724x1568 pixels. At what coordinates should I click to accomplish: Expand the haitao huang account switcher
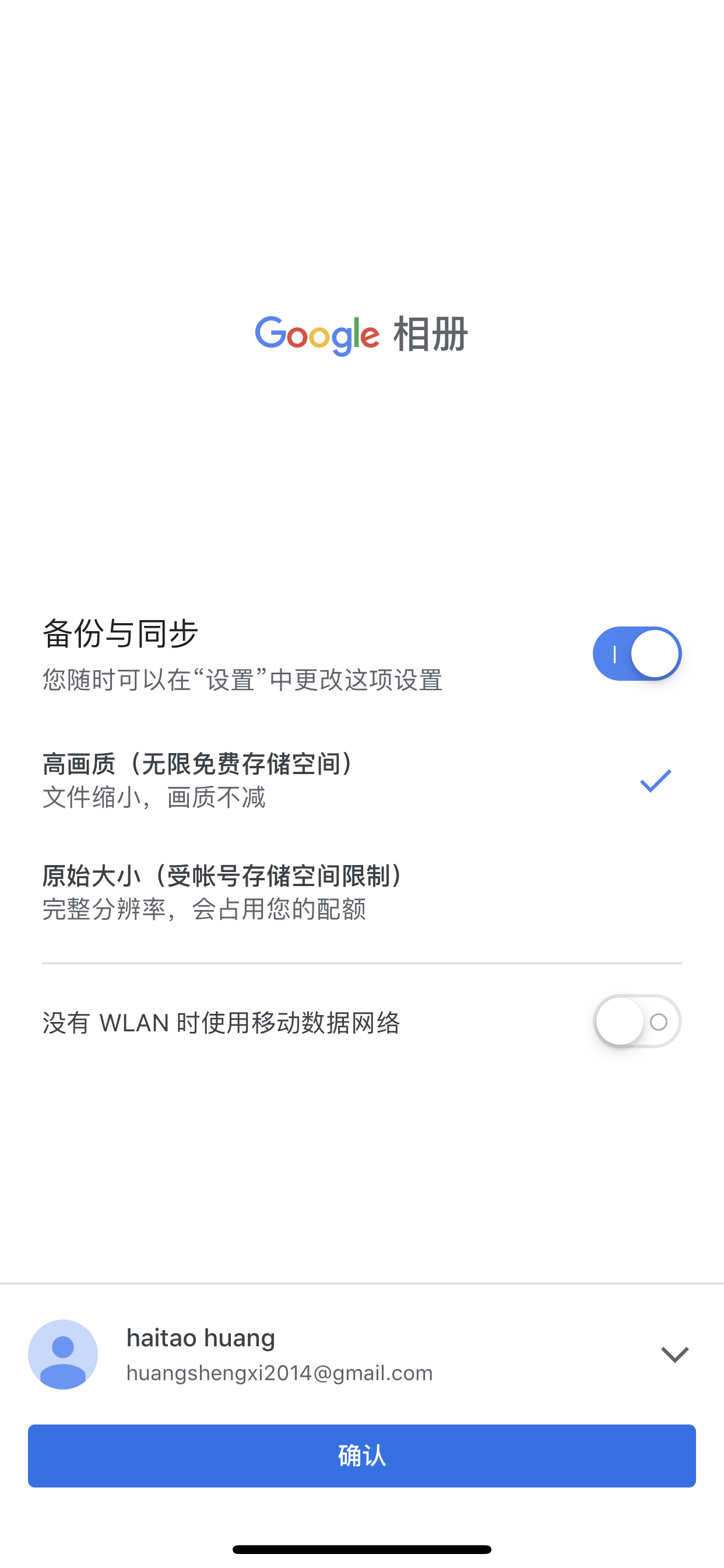(674, 1355)
